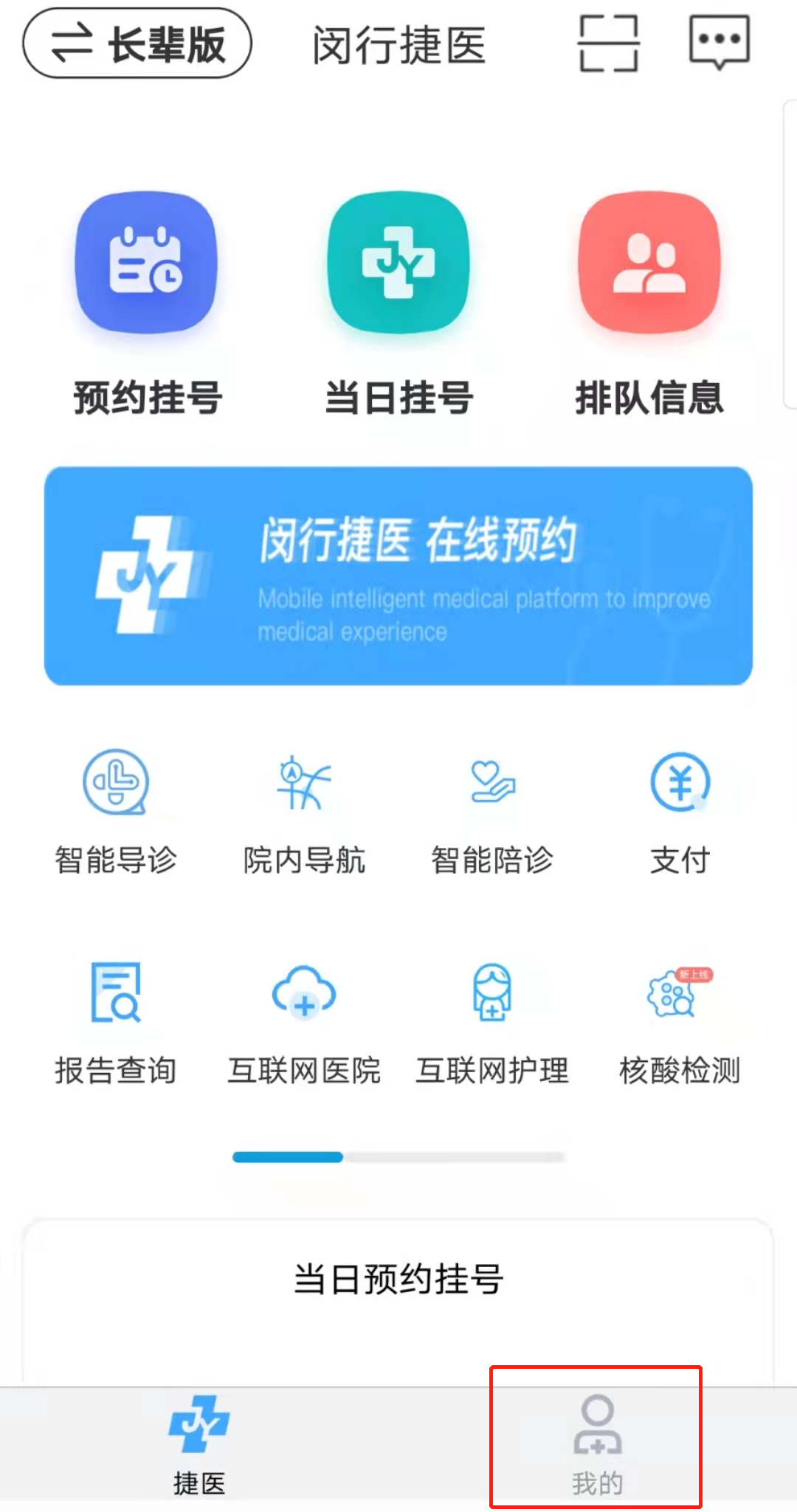Image resolution: width=797 pixels, height=1512 pixels.
Task: Open the messages chat bubble icon
Action: 719,42
